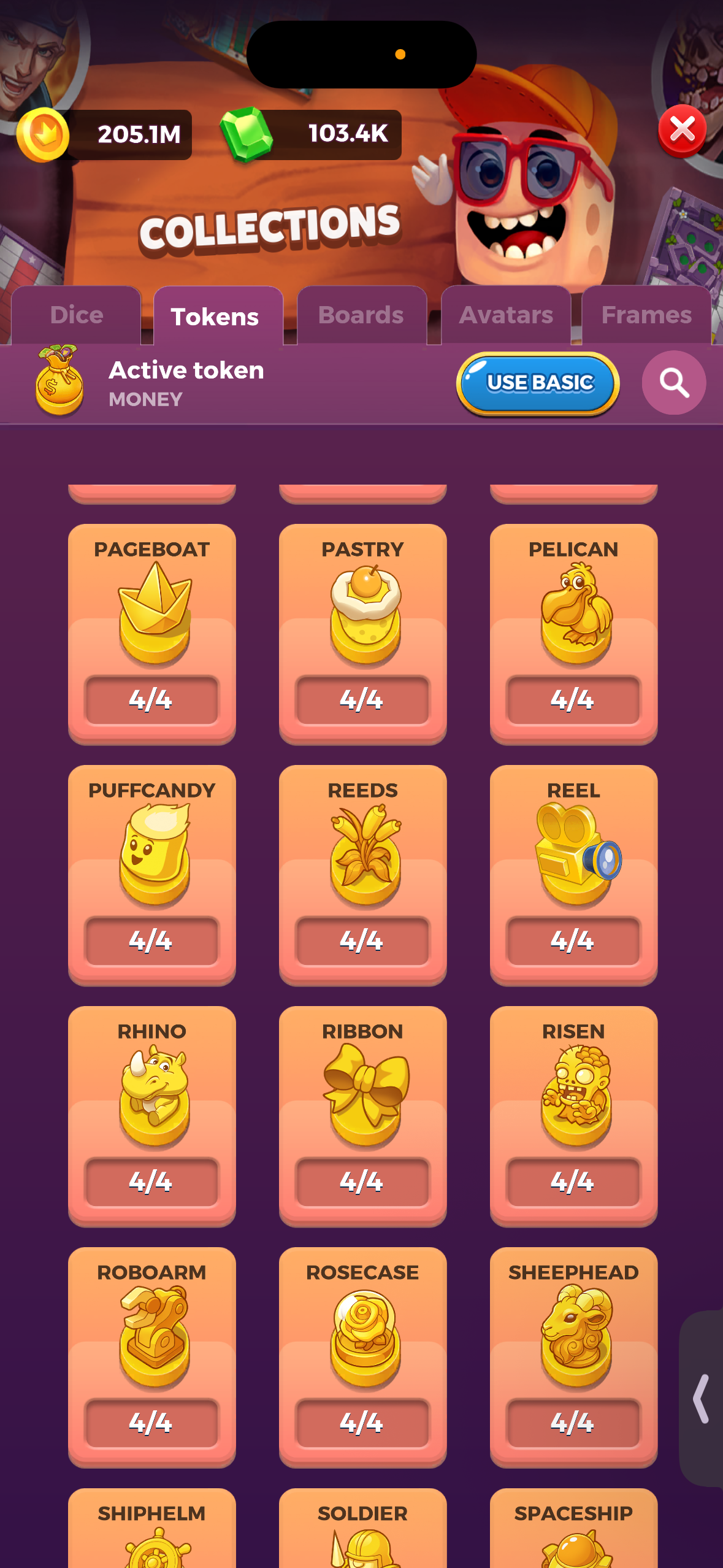This screenshot has width=723, height=1568.
Task: Switch to the Dice tab
Action: pos(77,315)
